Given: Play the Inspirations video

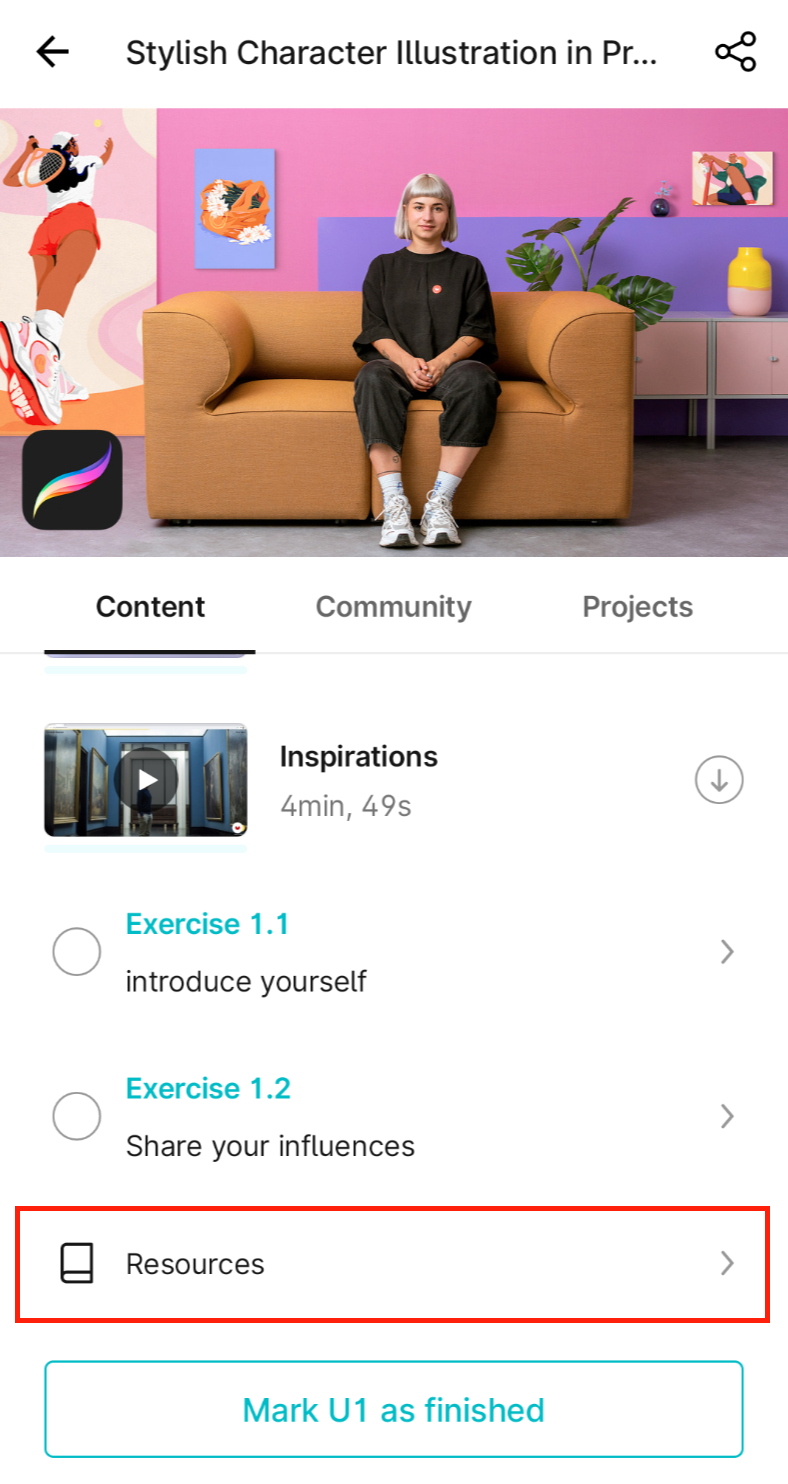Looking at the screenshot, I should coord(146,780).
